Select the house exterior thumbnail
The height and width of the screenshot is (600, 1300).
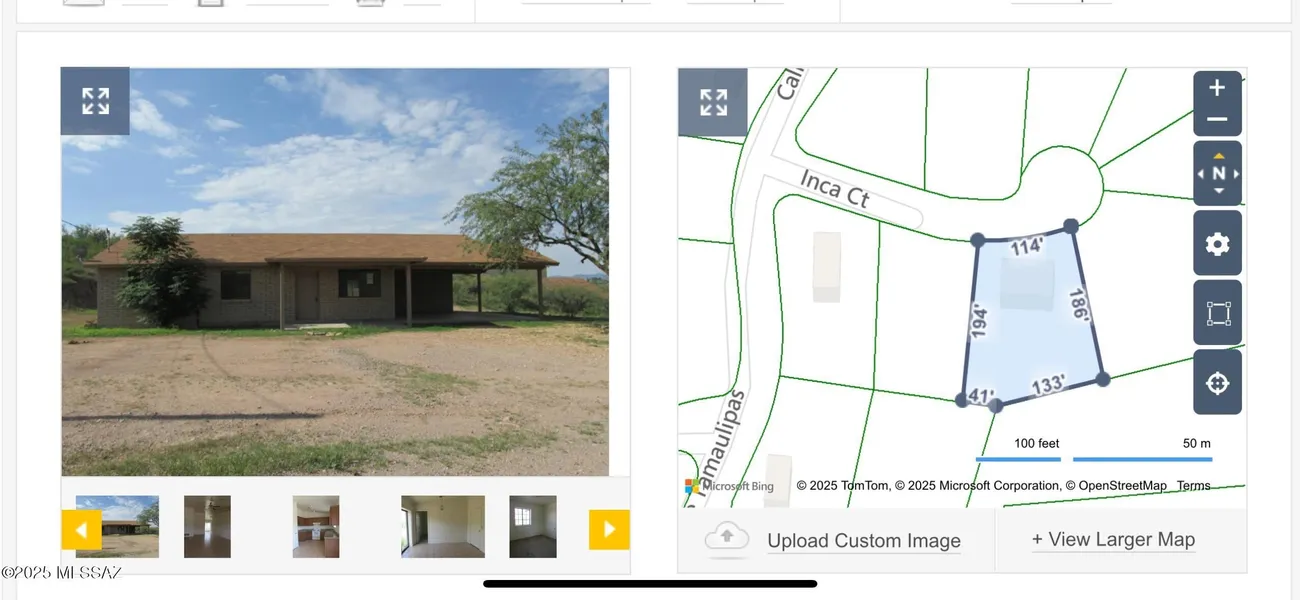point(118,526)
